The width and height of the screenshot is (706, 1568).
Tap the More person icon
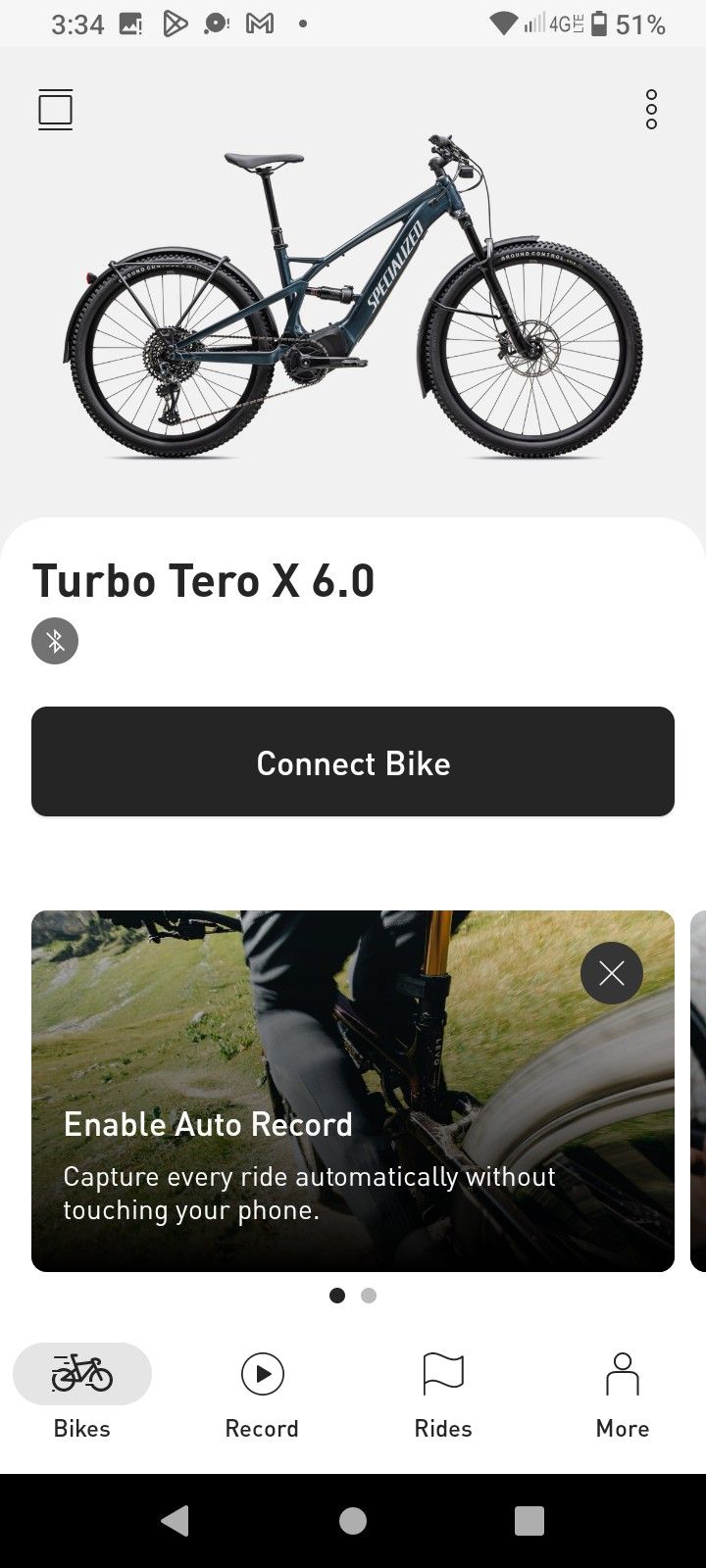[x=622, y=1374]
